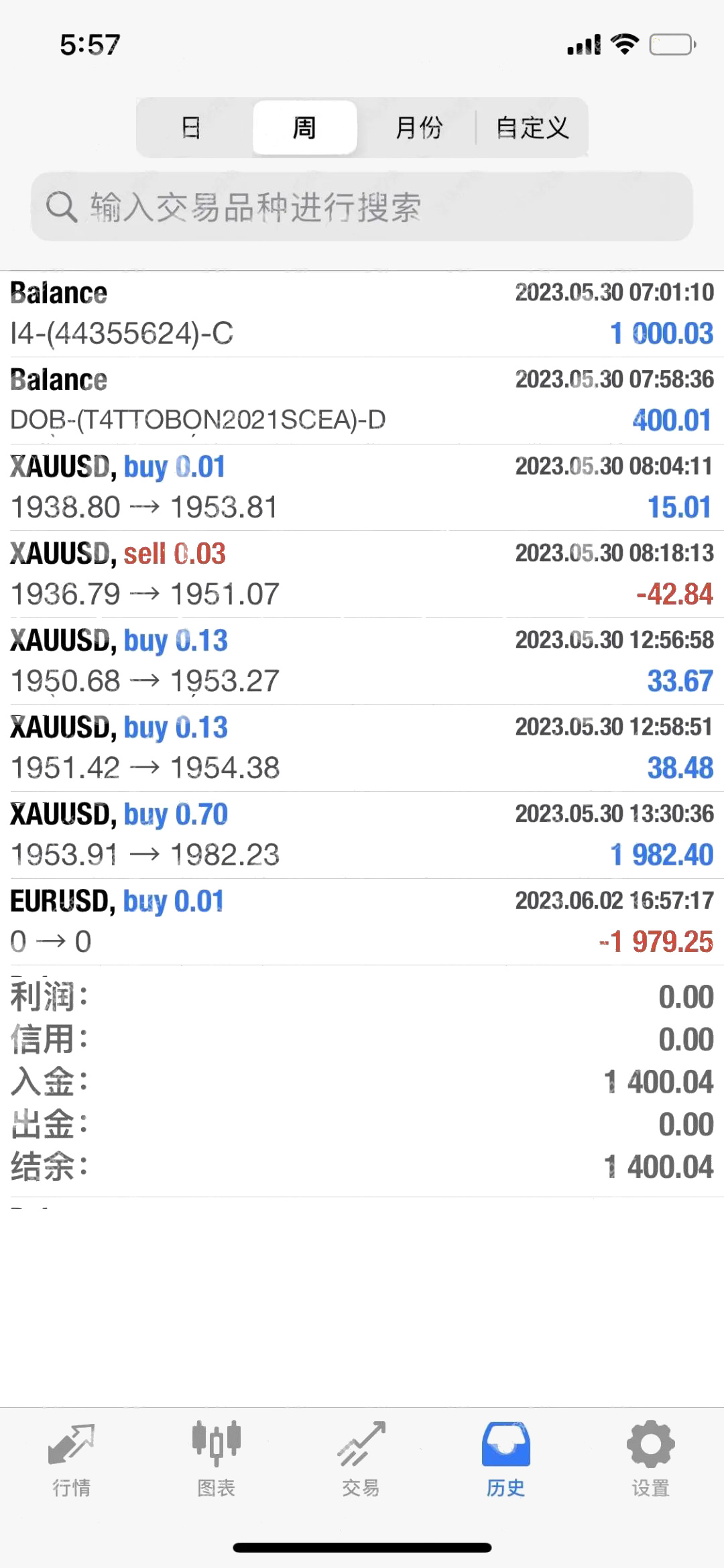The width and height of the screenshot is (724, 1568).
Task: Tap the 输入交易品种进行搜索 search field
Action: pos(362,206)
